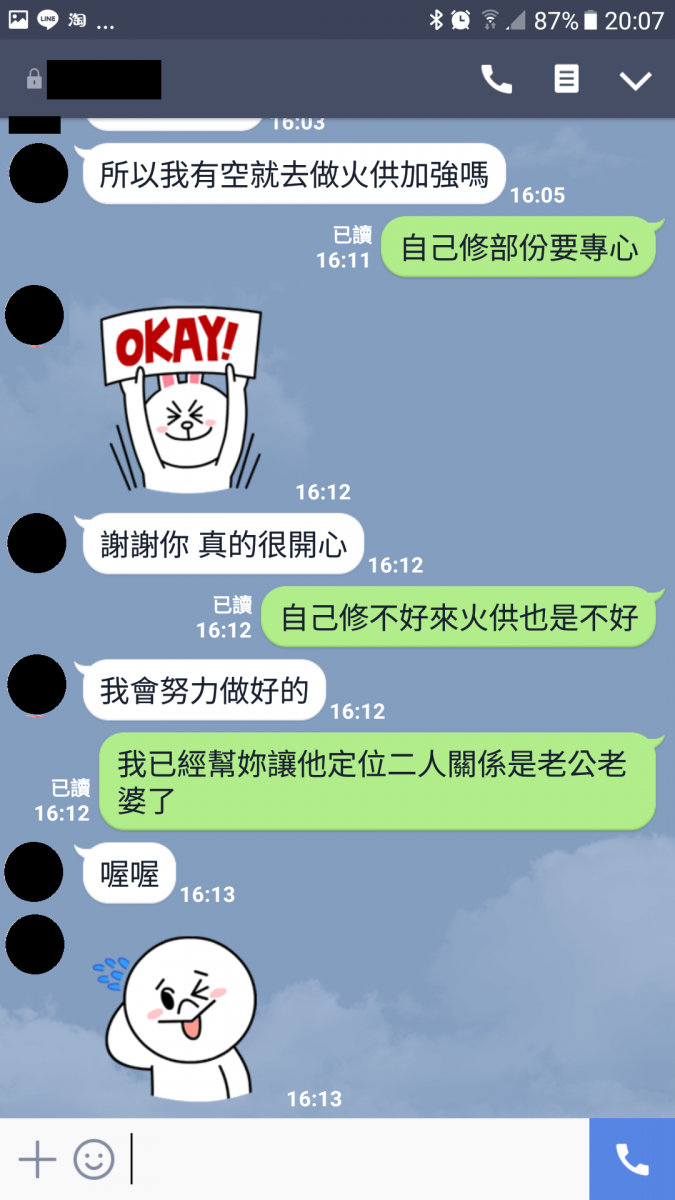Viewport: 675px width, 1200px height.
Task: Open the notes icon in header
Action: [566, 79]
